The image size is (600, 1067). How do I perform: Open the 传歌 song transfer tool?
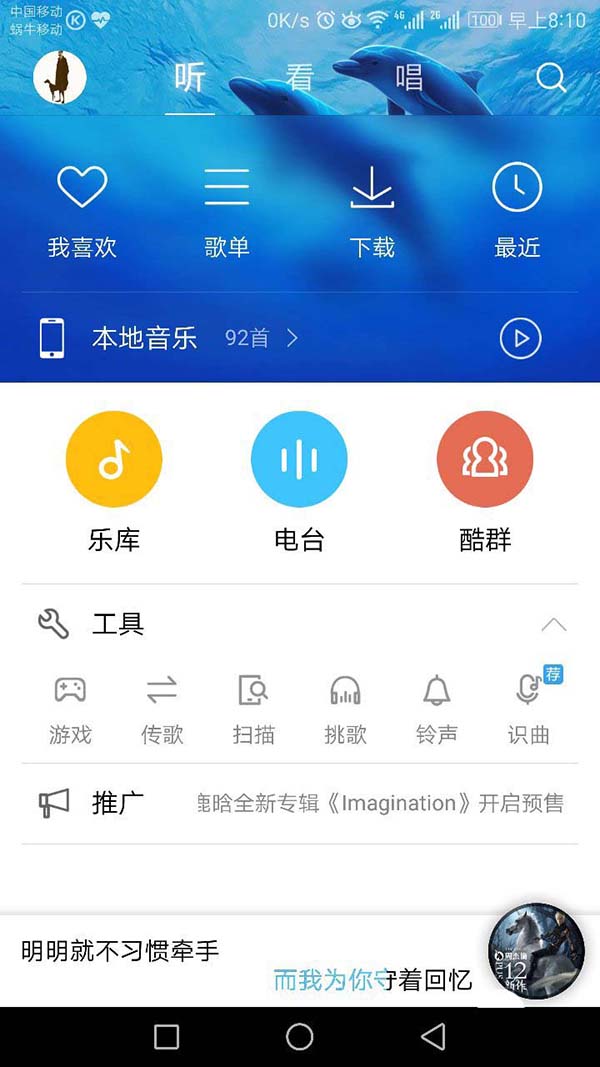pos(162,708)
